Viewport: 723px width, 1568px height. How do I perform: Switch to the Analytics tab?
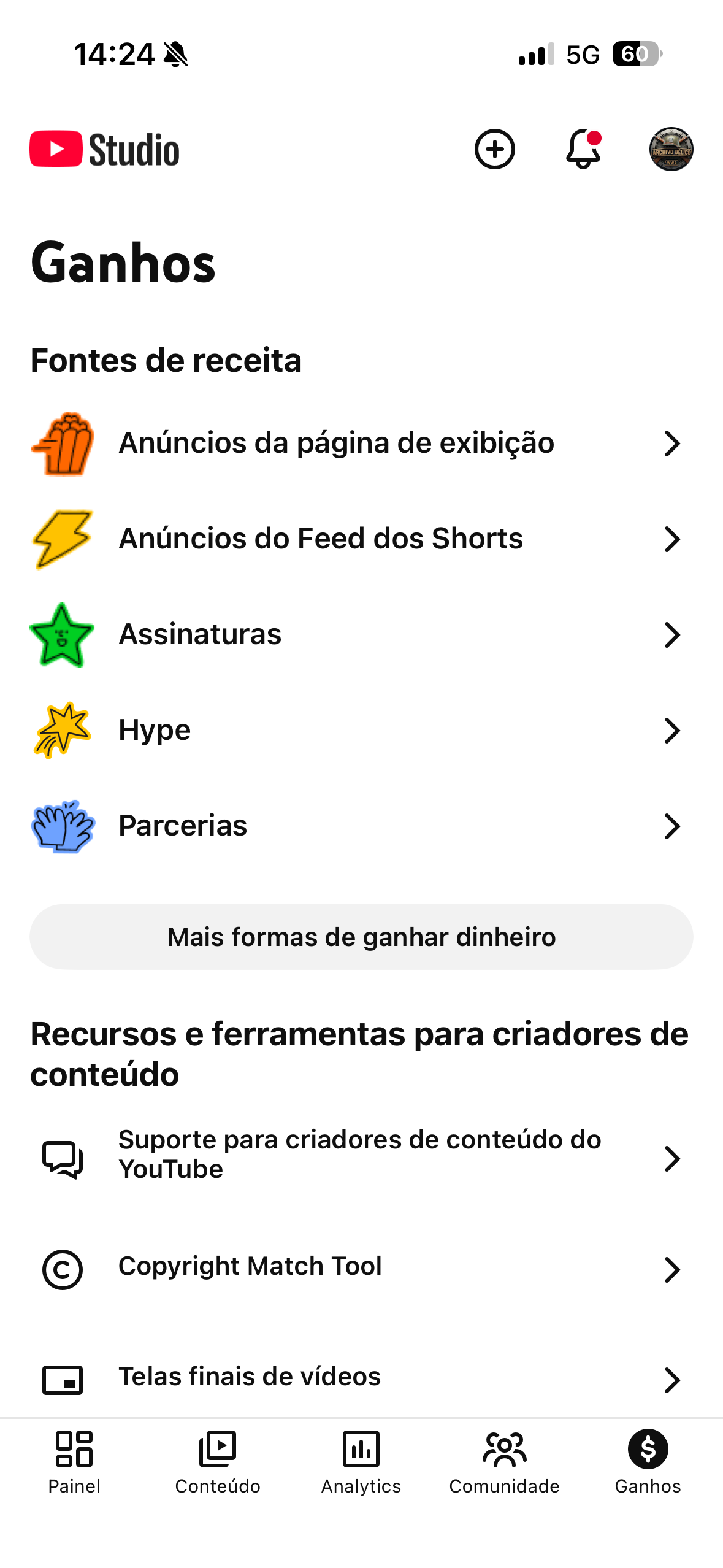[361, 1462]
